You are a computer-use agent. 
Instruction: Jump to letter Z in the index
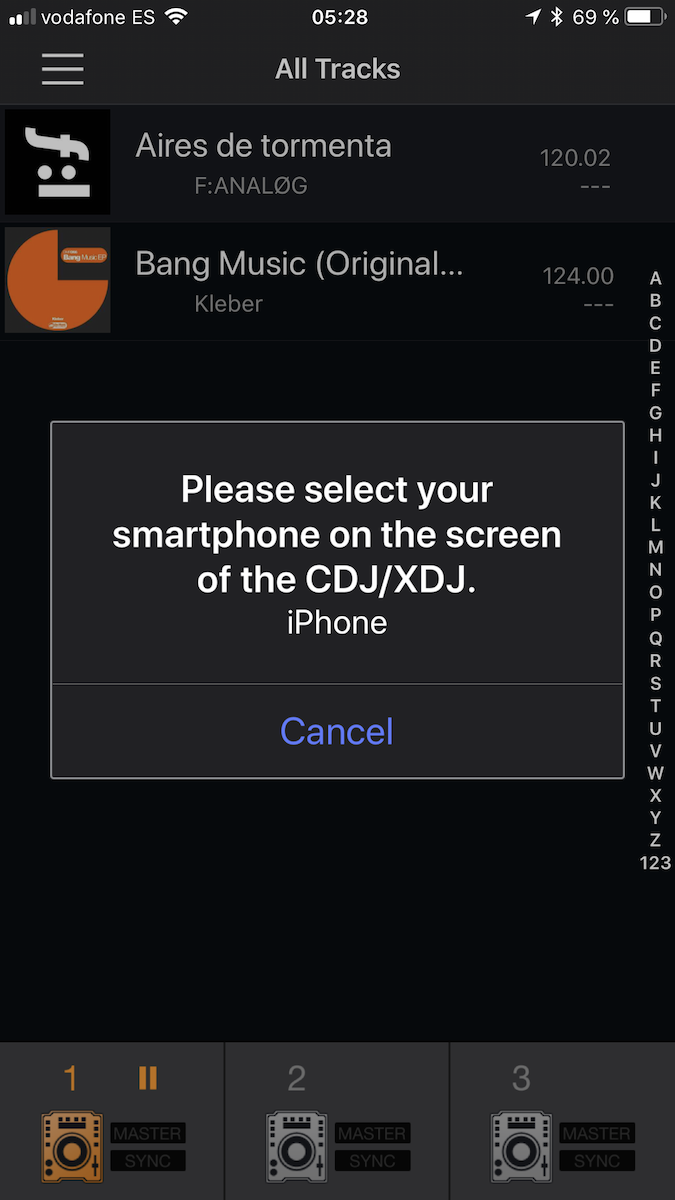(655, 840)
